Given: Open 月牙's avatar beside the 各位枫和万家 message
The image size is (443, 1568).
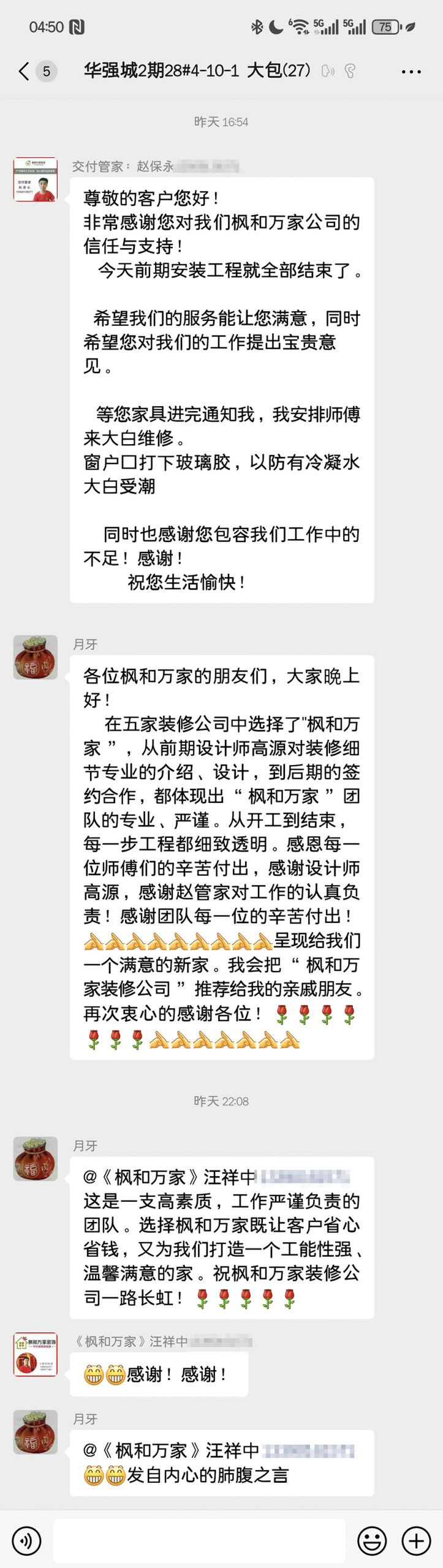Looking at the screenshot, I should point(36,657).
